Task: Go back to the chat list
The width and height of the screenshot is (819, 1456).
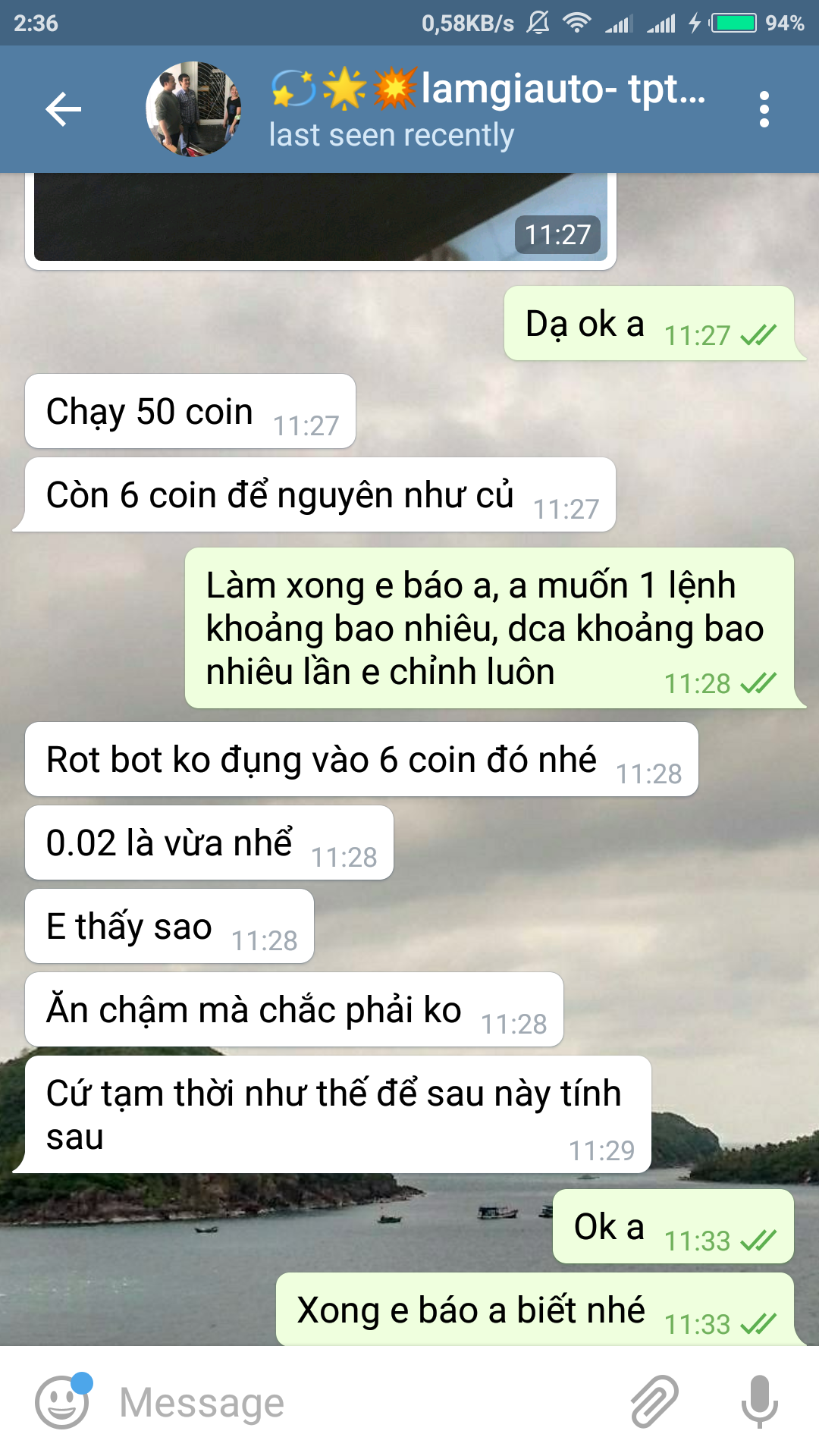Action: (64, 110)
